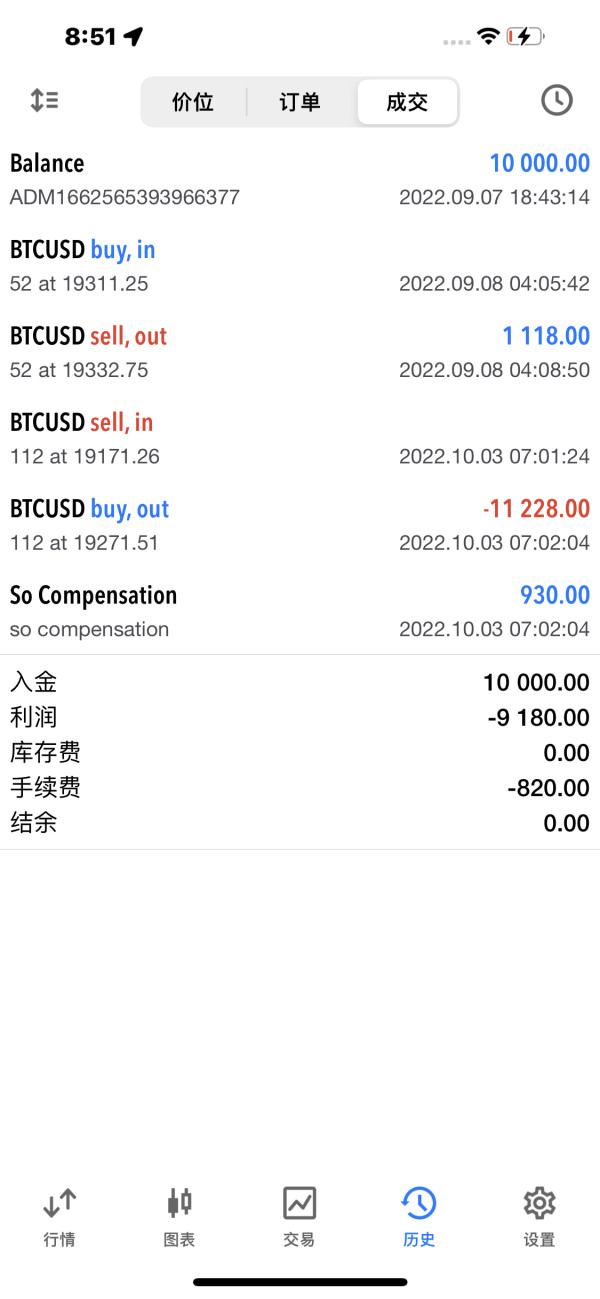Open the BTCUSD buy, in deal at 19311.25
The width and height of the screenshot is (600, 1299).
300,265
